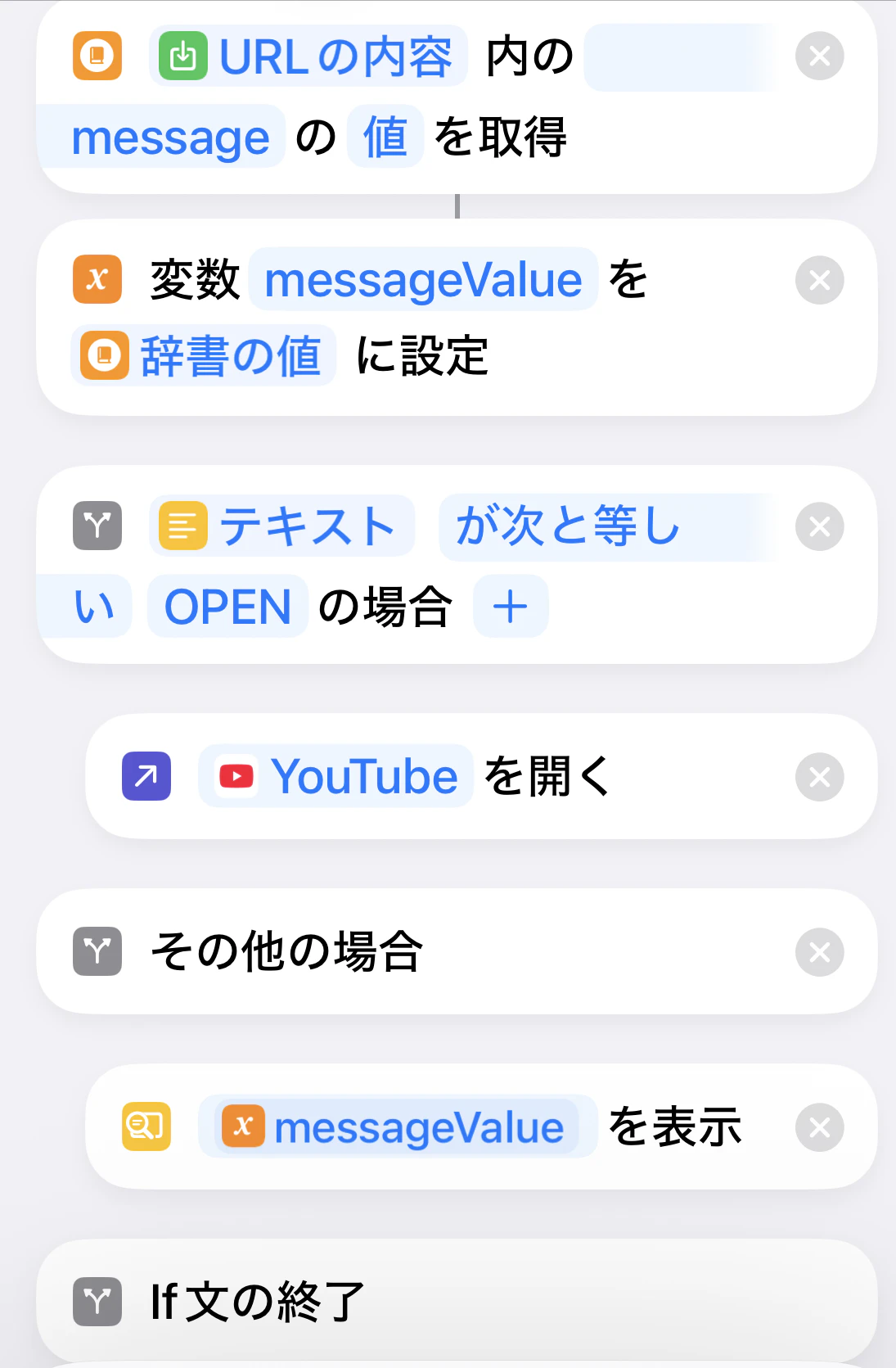Tap the URLの内容 variable chip
Image resolution: width=896 pixels, height=1368 pixels.
(309, 56)
